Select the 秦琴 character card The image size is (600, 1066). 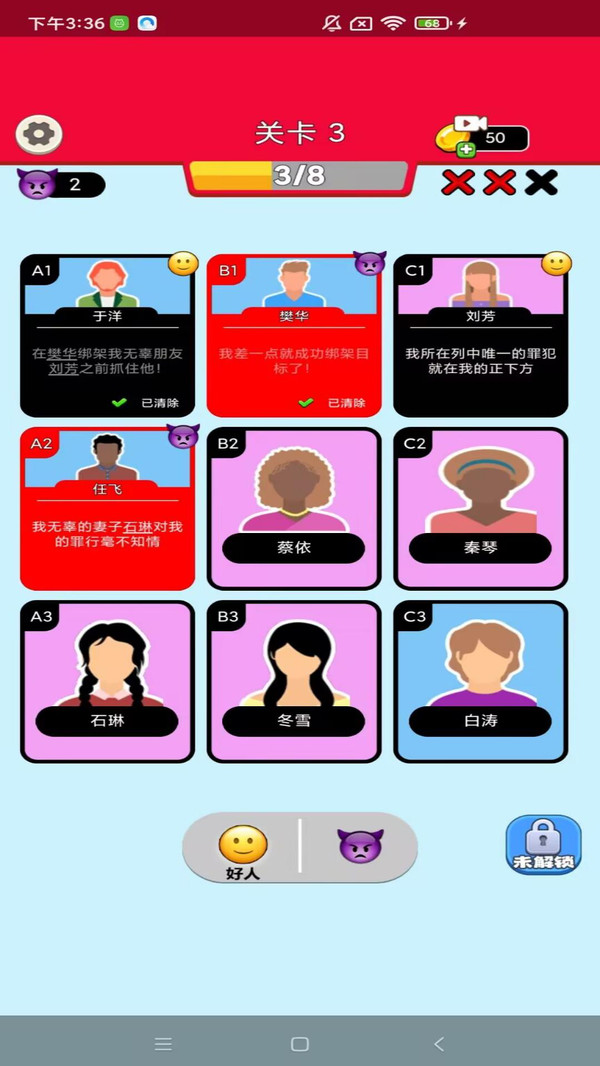click(480, 508)
